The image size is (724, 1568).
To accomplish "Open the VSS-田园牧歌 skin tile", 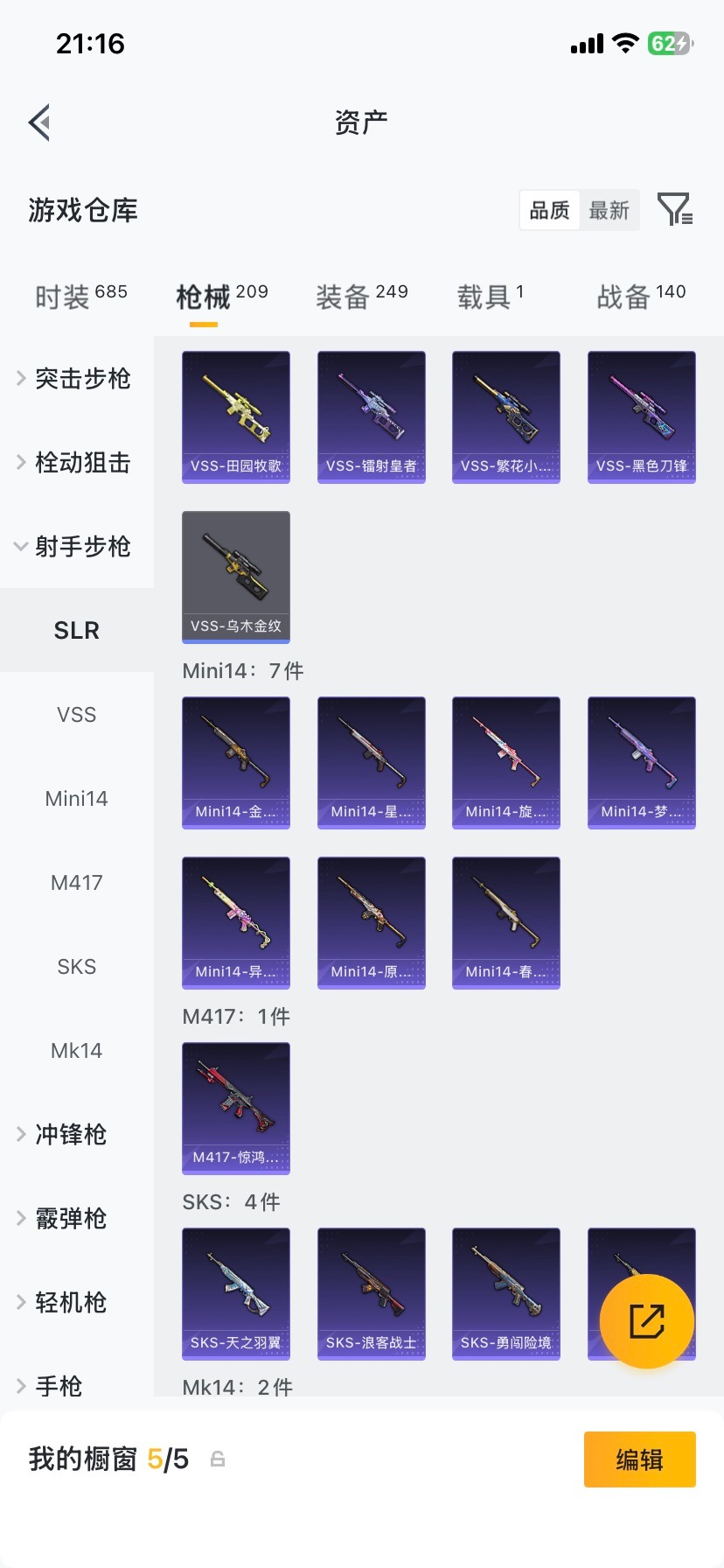I will point(236,416).
